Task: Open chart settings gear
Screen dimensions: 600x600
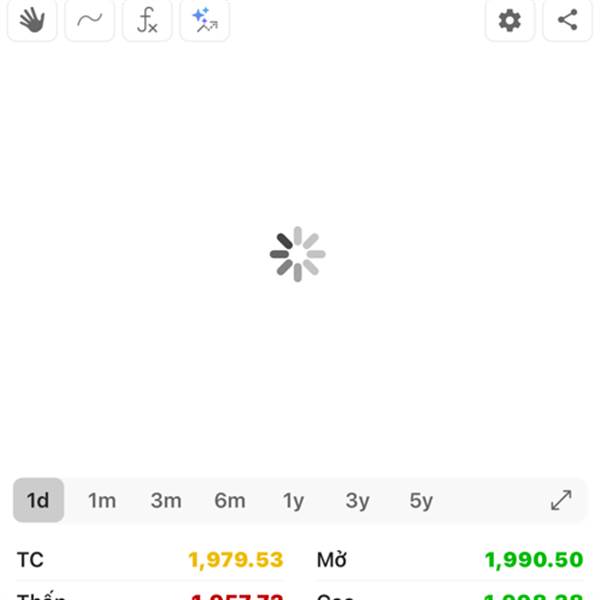Action: click(x=510, y=20)
